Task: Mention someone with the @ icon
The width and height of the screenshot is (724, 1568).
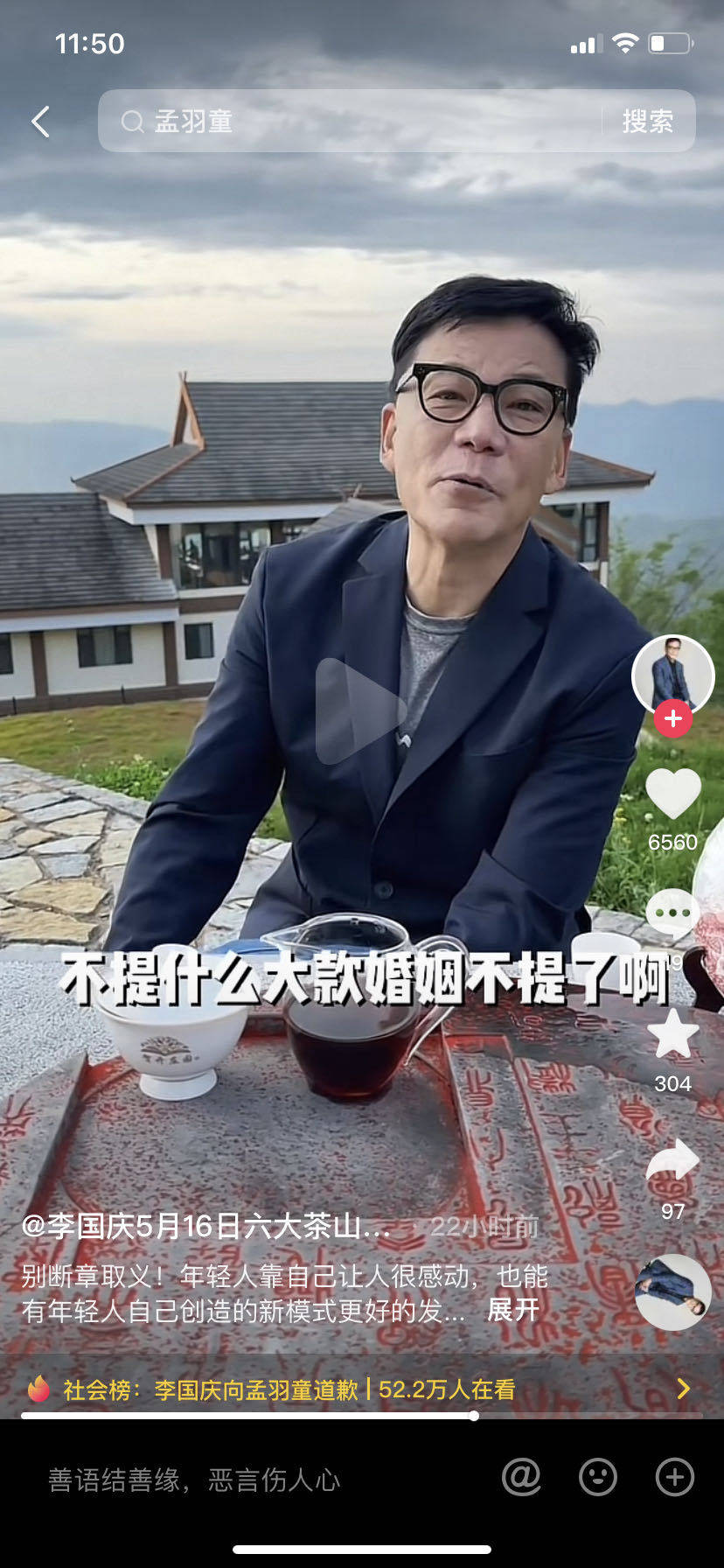Action: point(522,1477)
